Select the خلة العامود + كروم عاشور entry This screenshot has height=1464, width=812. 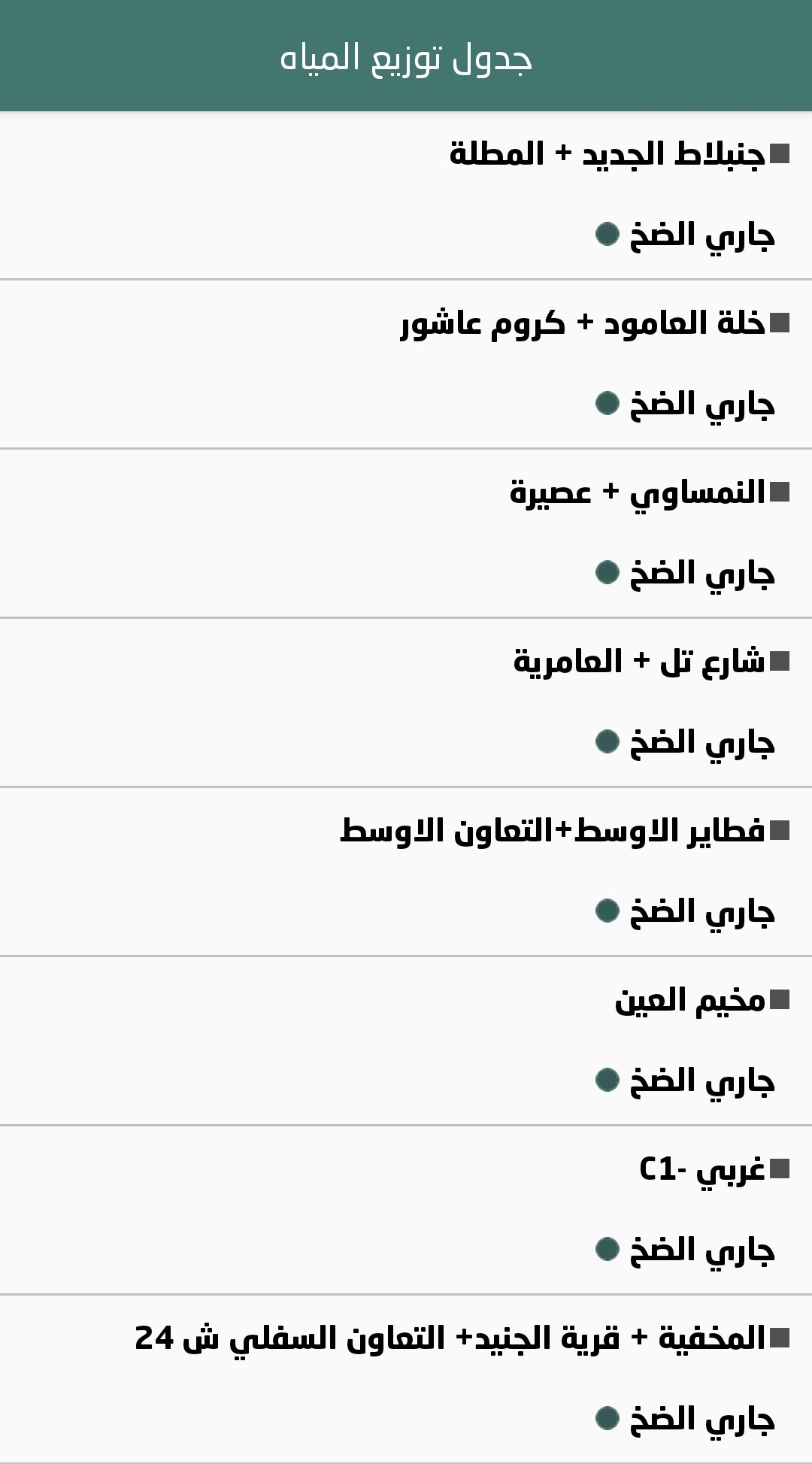[583, 324]
